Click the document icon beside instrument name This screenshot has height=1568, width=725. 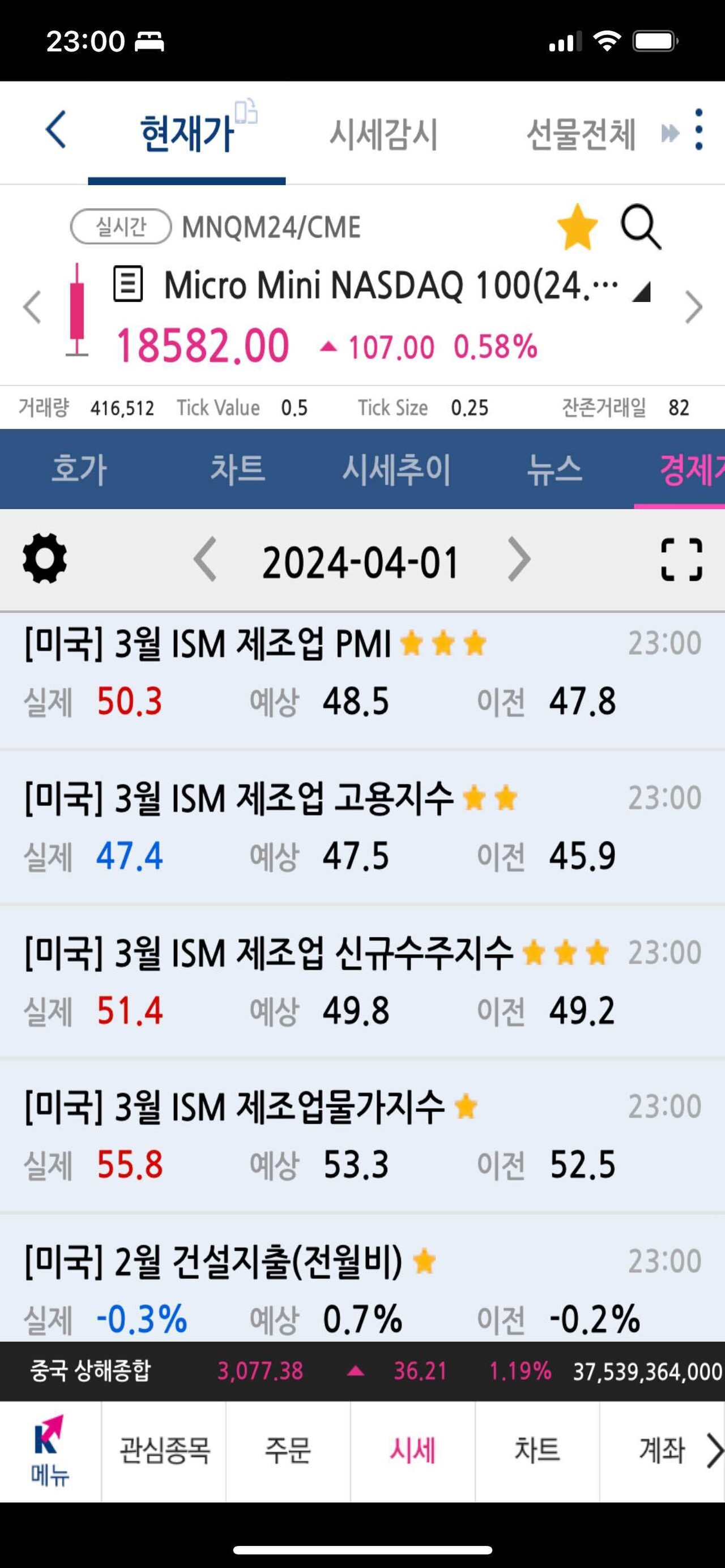(128, 284)
